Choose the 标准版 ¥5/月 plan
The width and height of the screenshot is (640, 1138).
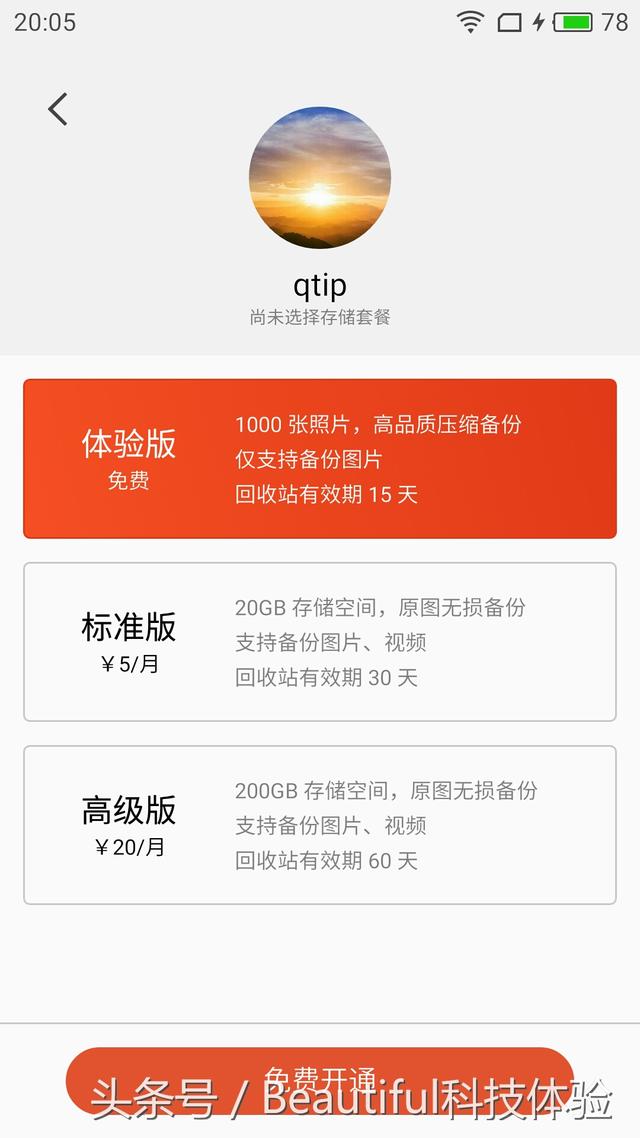point(320,642)
